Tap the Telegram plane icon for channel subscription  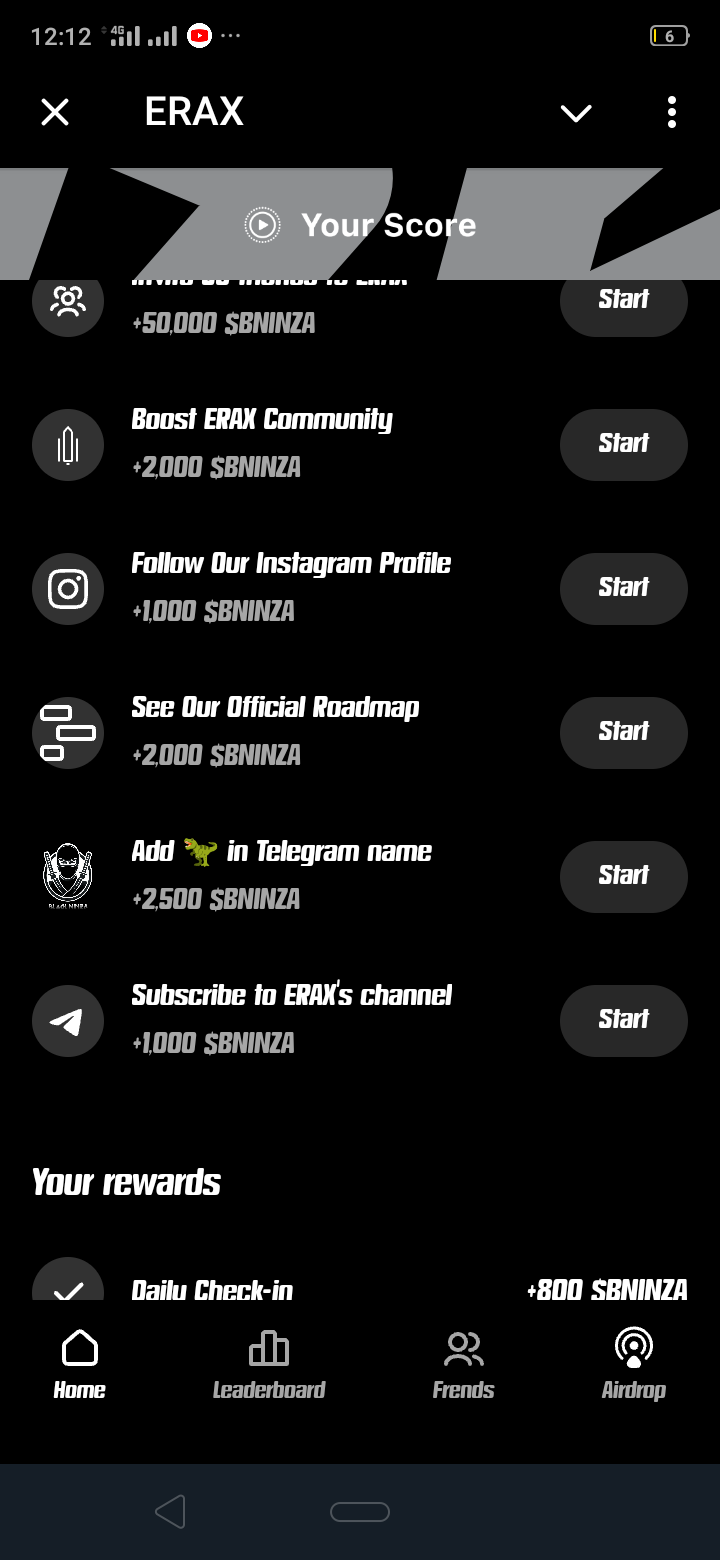[x=68, y=1020]
